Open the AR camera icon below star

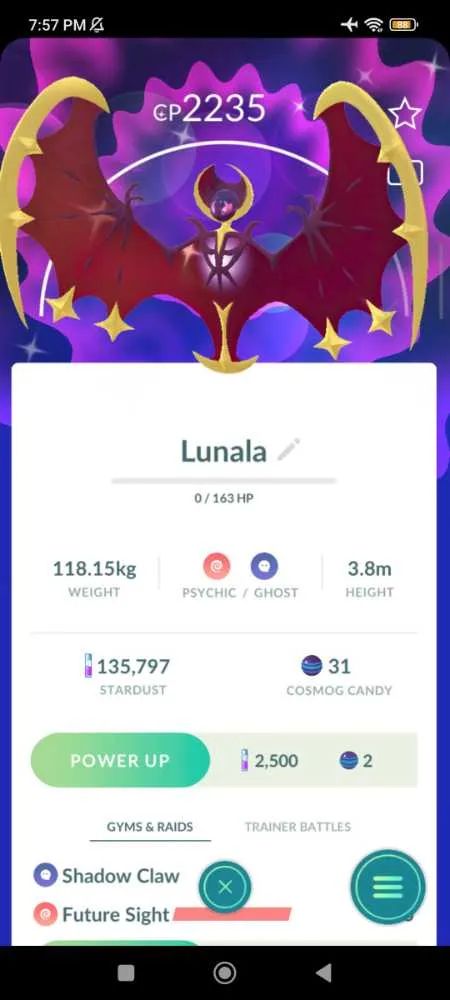(x=405, y=172)
